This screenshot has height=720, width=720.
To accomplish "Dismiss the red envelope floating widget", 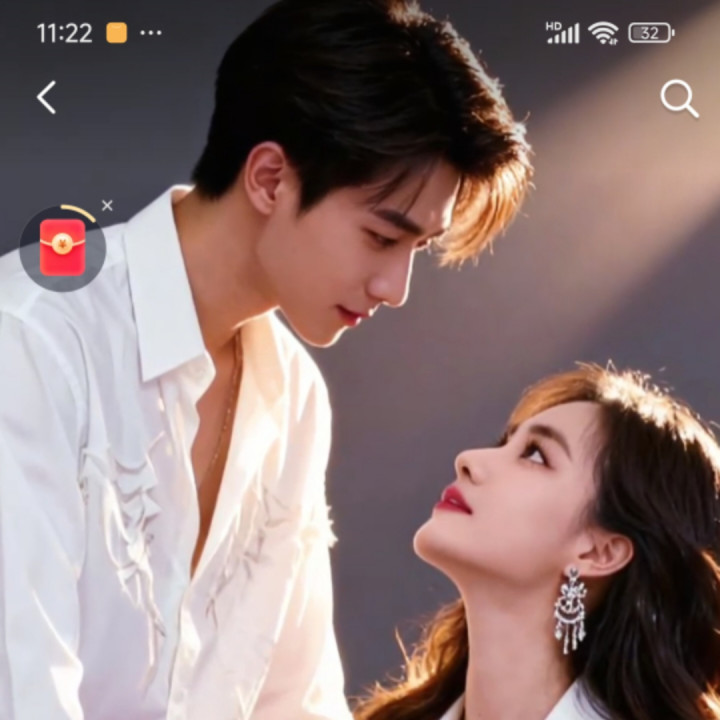I will click(107, 205).
